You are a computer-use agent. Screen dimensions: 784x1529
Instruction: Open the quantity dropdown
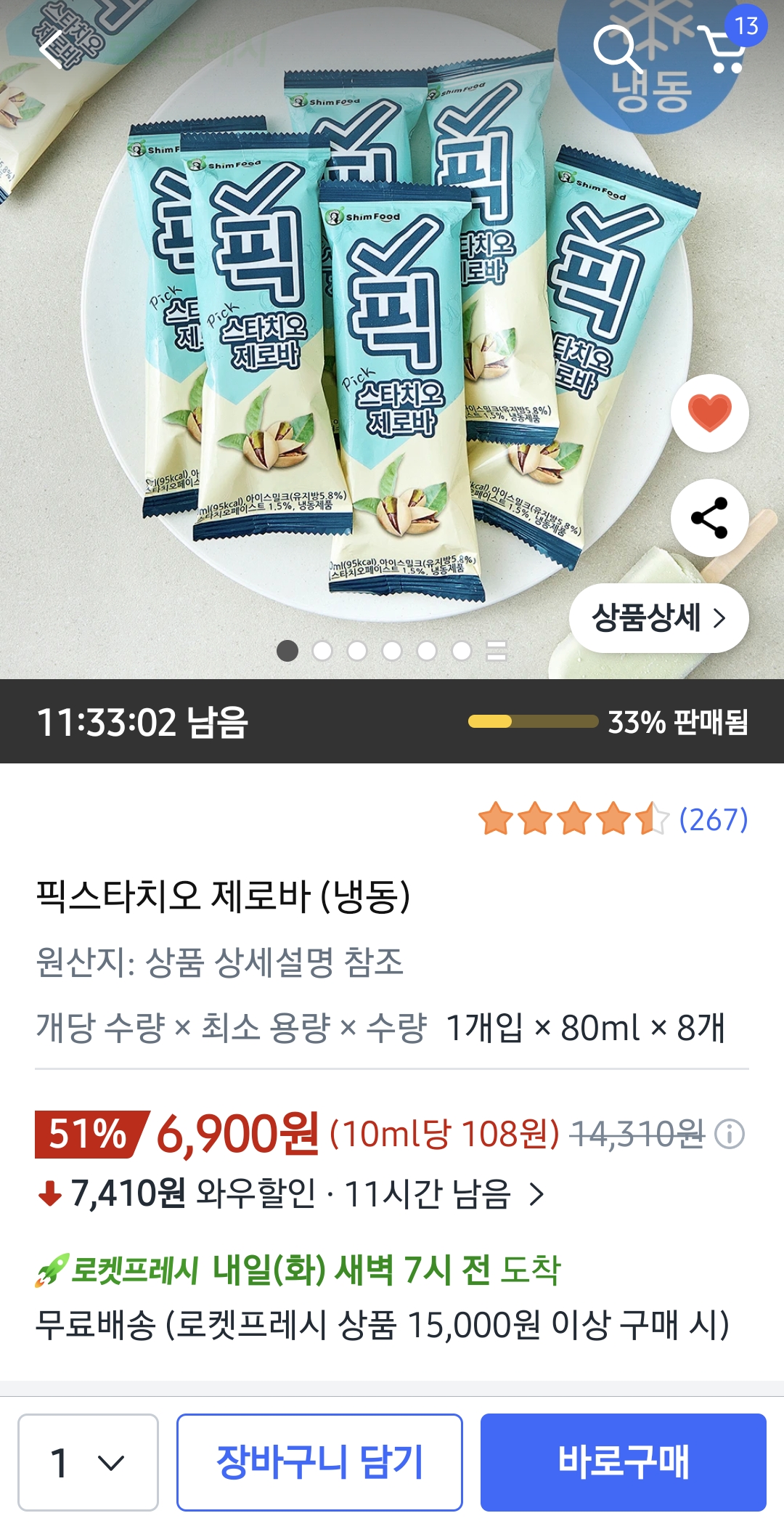click(x=88, y=1462)
